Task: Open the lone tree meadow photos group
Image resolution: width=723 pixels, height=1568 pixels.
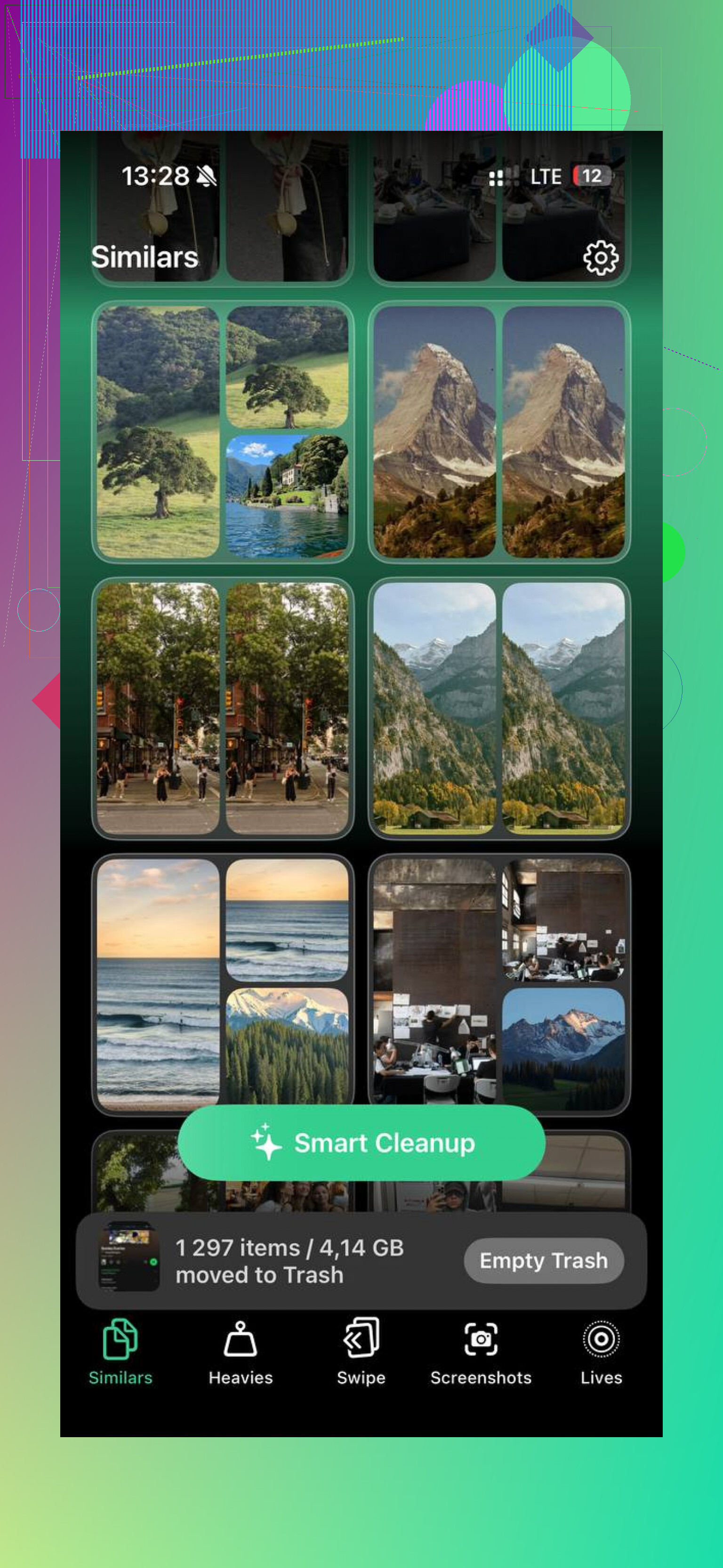Action: pos(223,432)
